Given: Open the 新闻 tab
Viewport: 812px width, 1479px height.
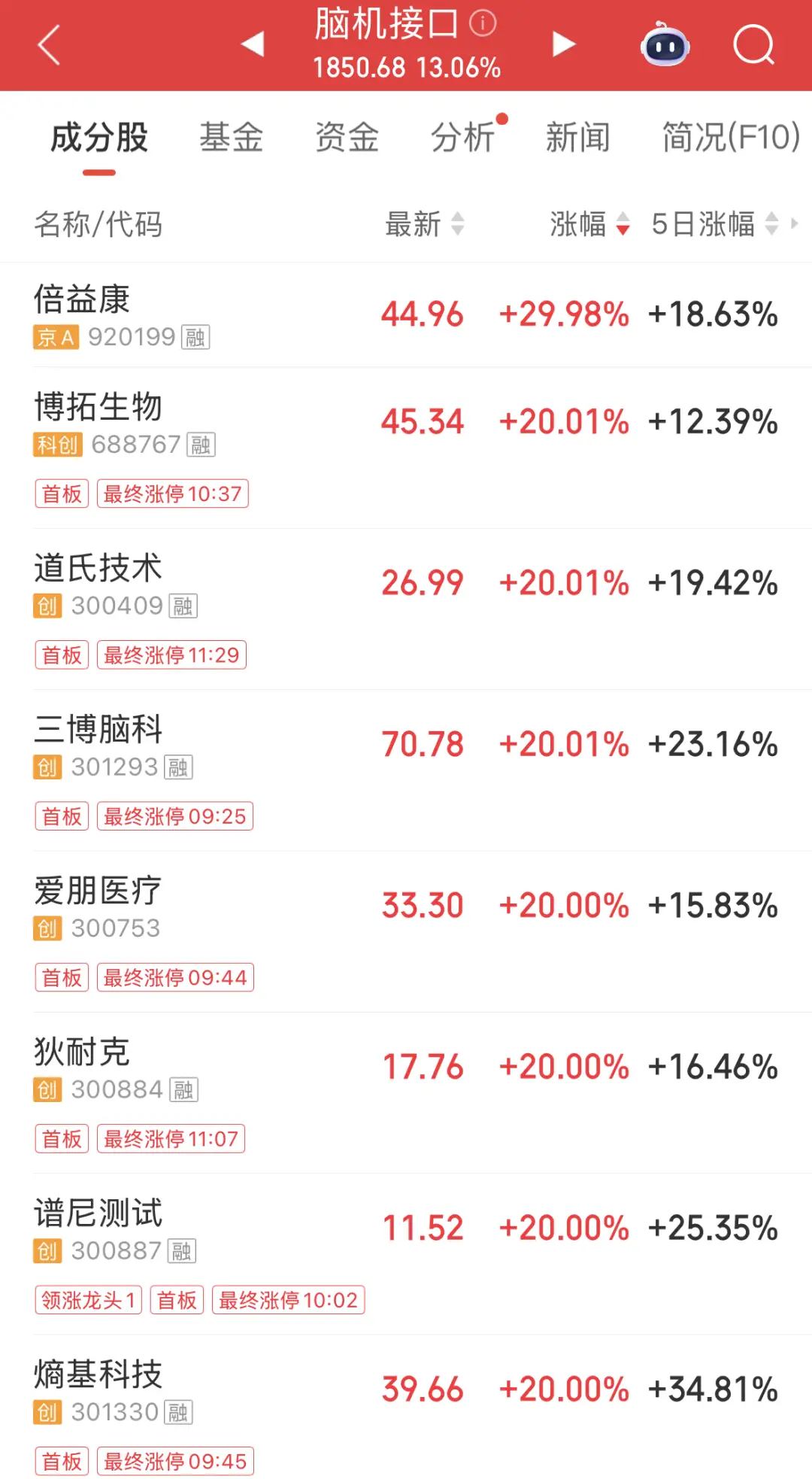Looking at the screenshot, I should click(578, 138).
